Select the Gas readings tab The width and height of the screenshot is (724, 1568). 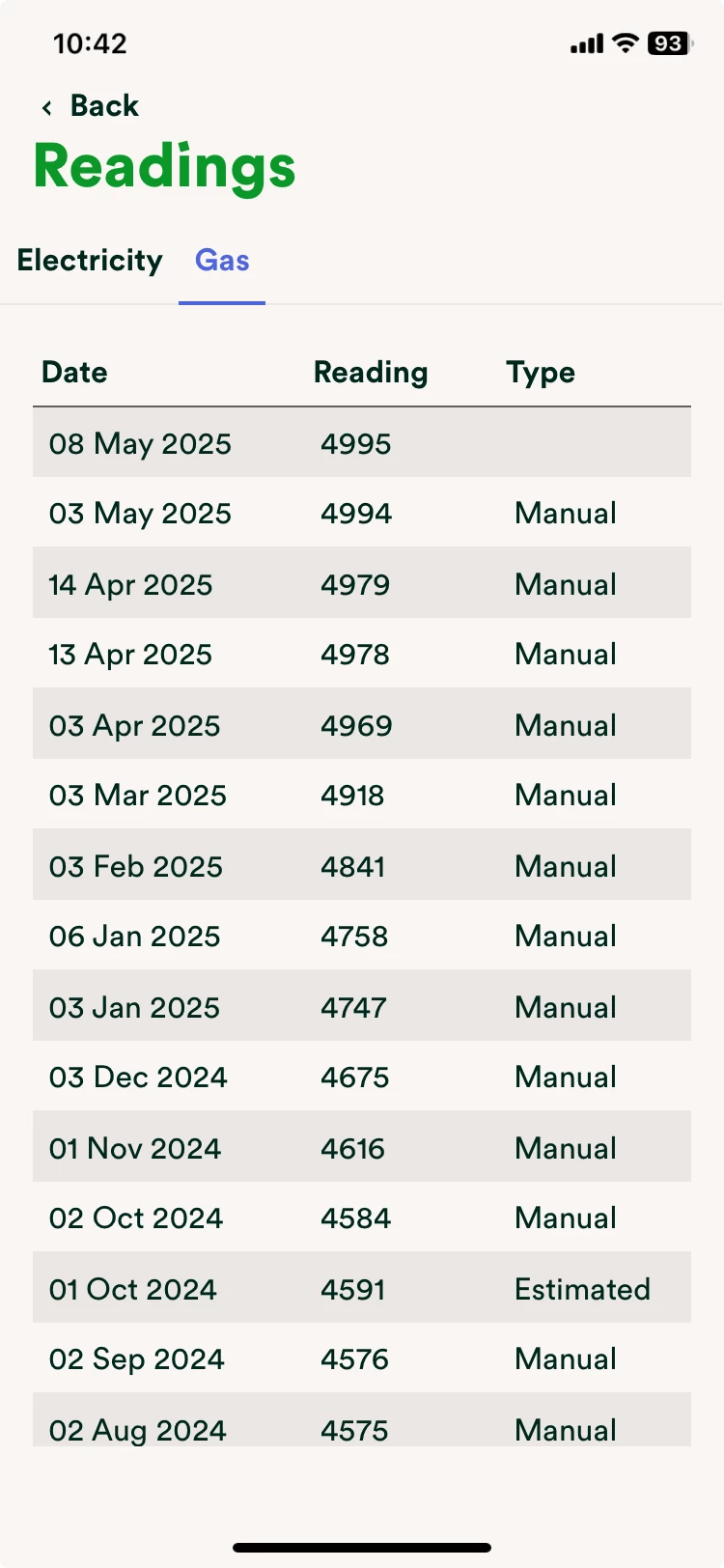[x=222, y=261]
